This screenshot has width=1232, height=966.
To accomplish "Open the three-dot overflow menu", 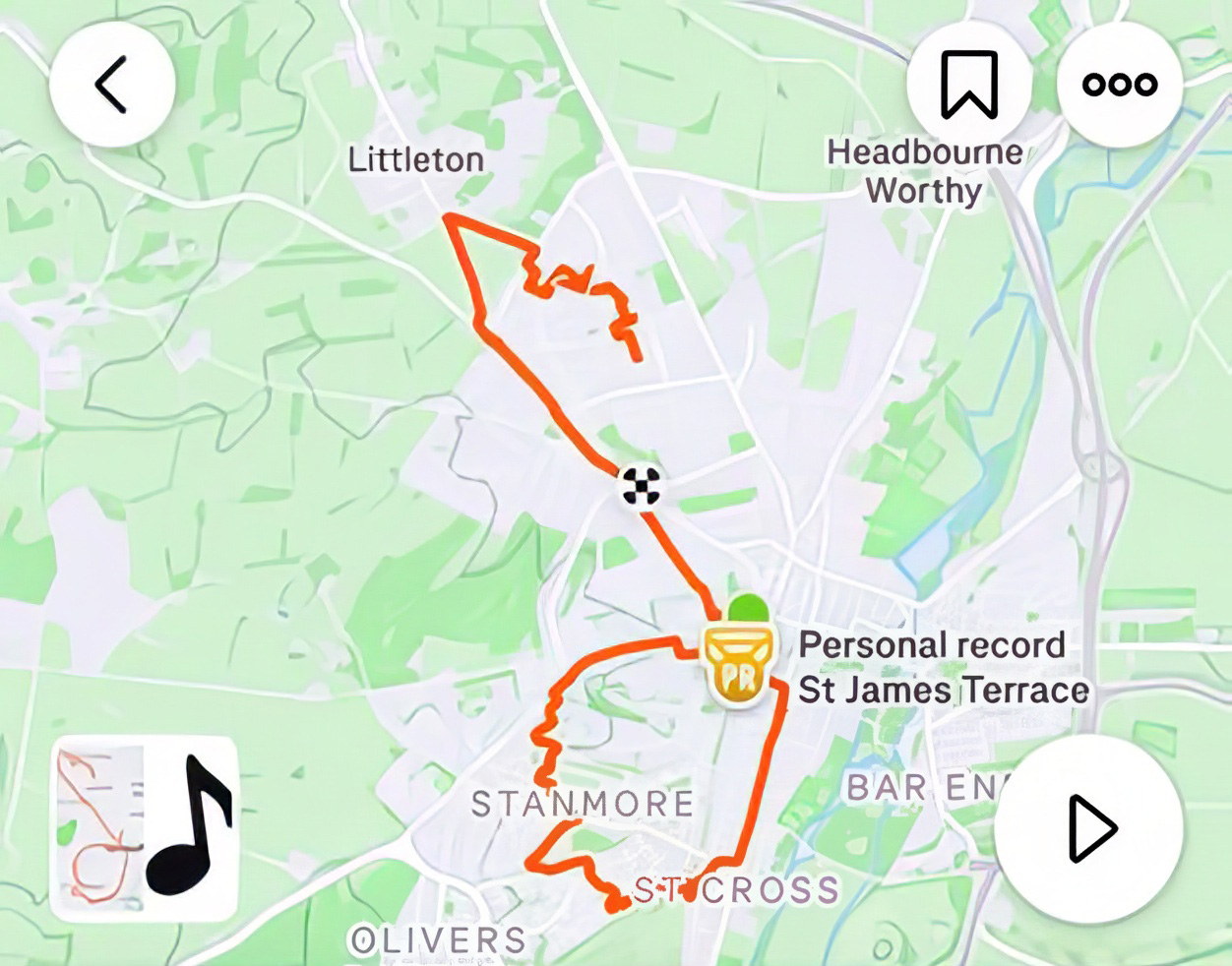I will pos(1119,85).
